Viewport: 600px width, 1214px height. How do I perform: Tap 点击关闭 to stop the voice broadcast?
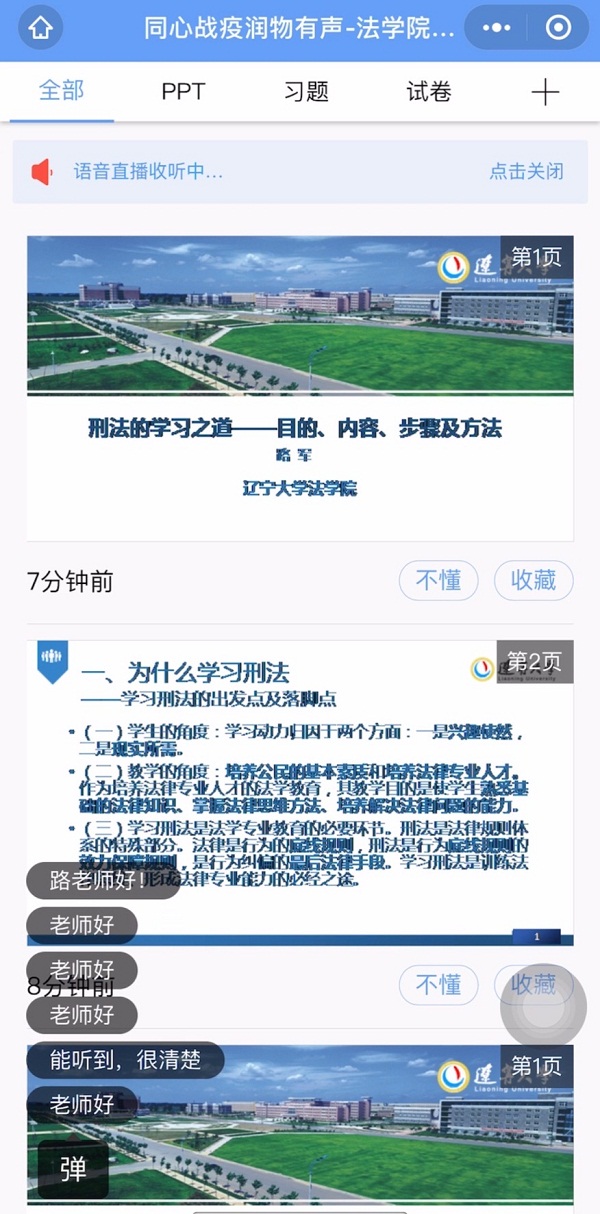(526, 172)
